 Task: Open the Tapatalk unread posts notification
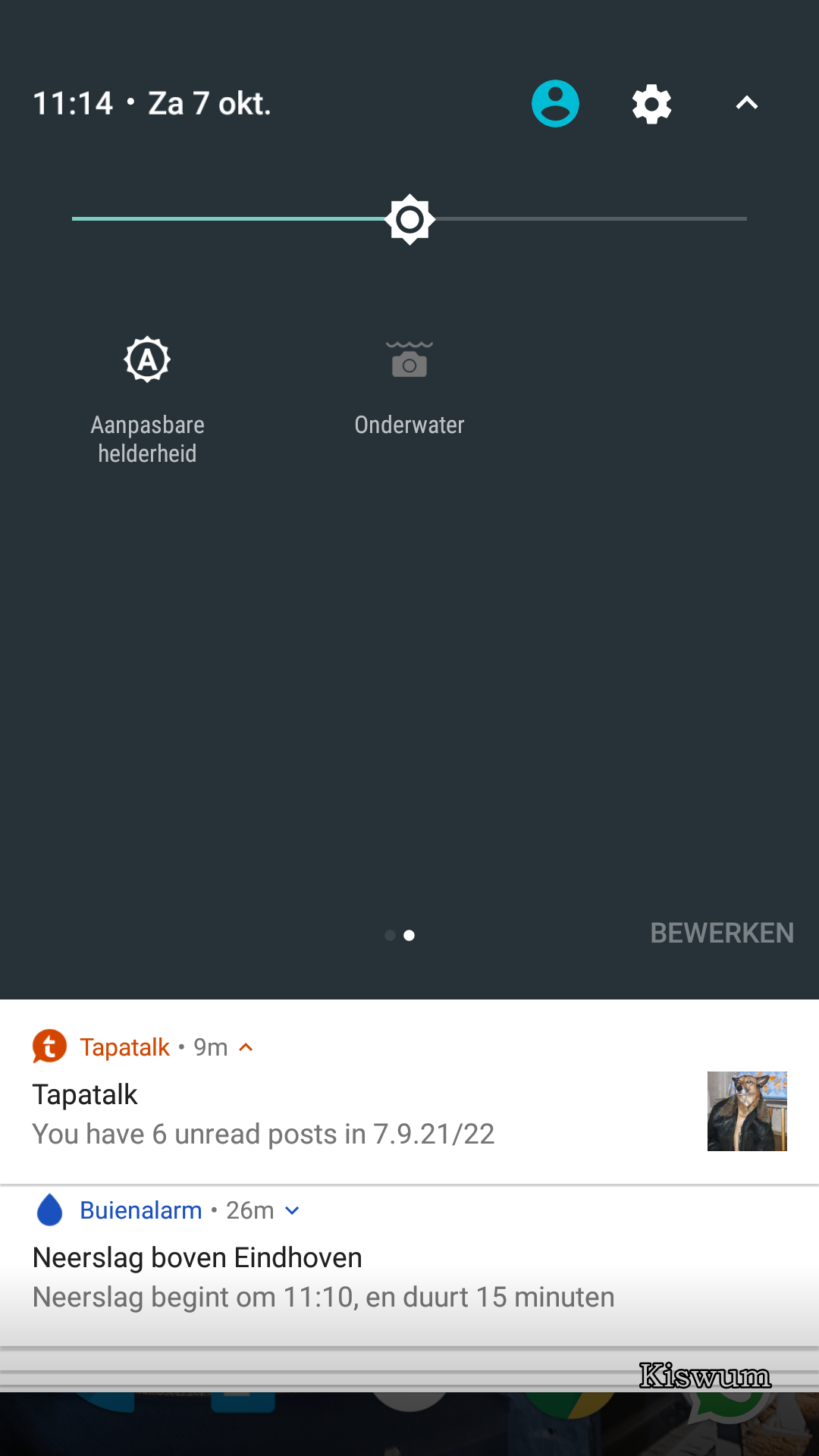409,1093
